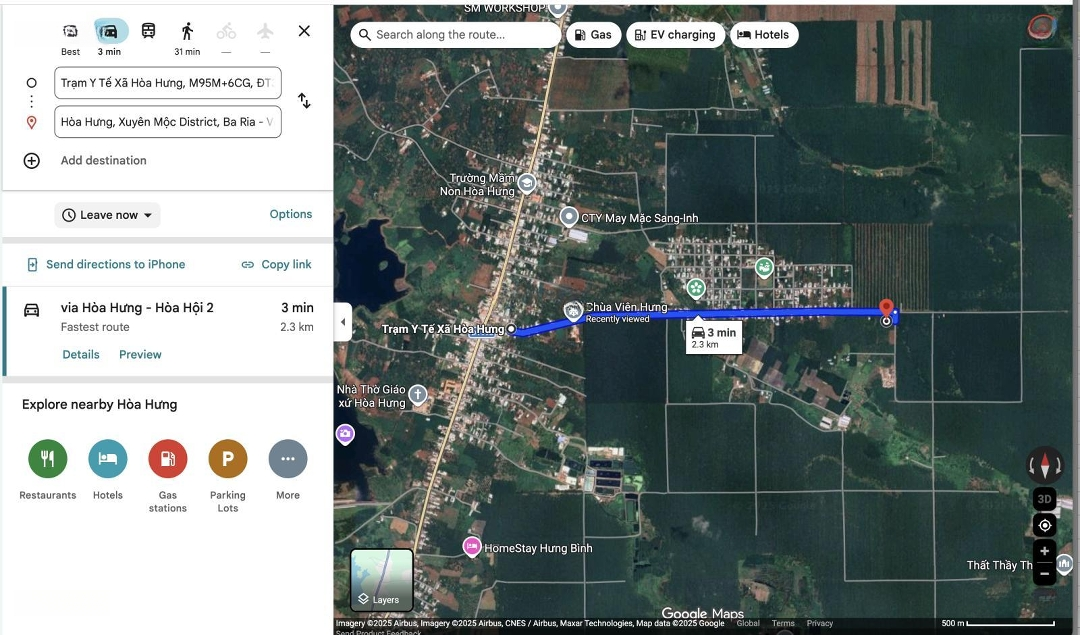Open the Layers map switcher
The height and width of the screenshot is (635, 1080).
(x=381, y=580)
